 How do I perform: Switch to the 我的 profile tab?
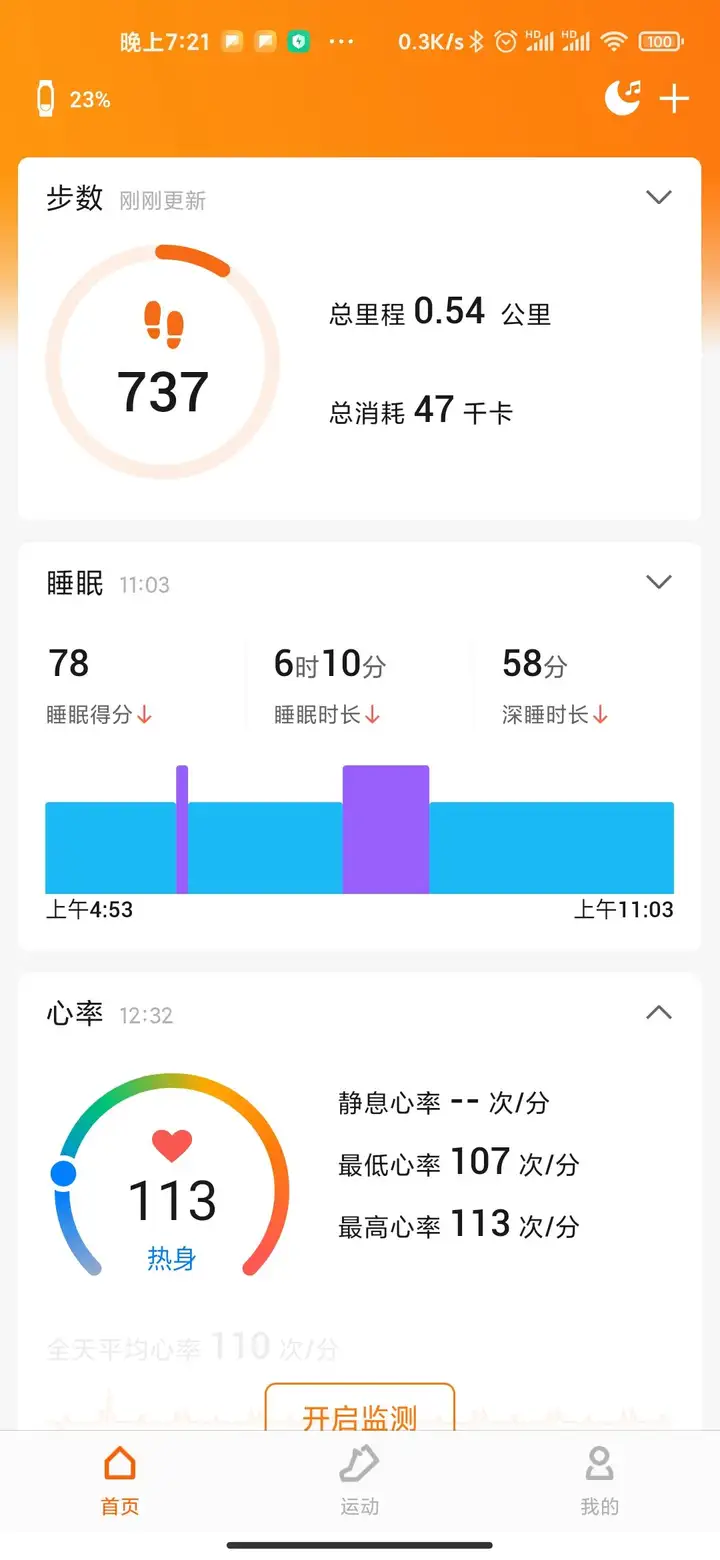[599, 1481]
